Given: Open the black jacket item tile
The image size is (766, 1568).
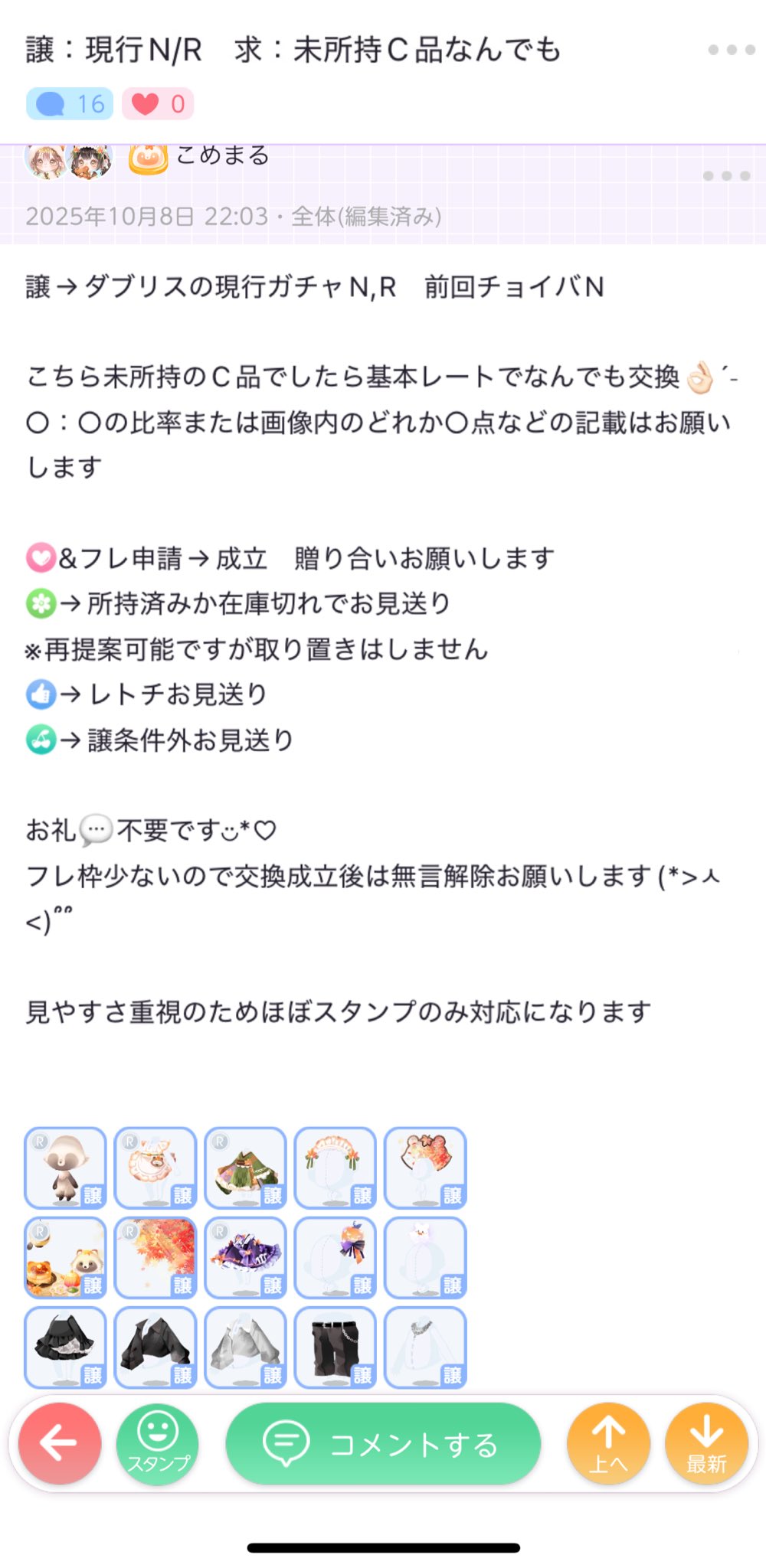Looking at the screenshot, I should click(x=155, y=1347).
